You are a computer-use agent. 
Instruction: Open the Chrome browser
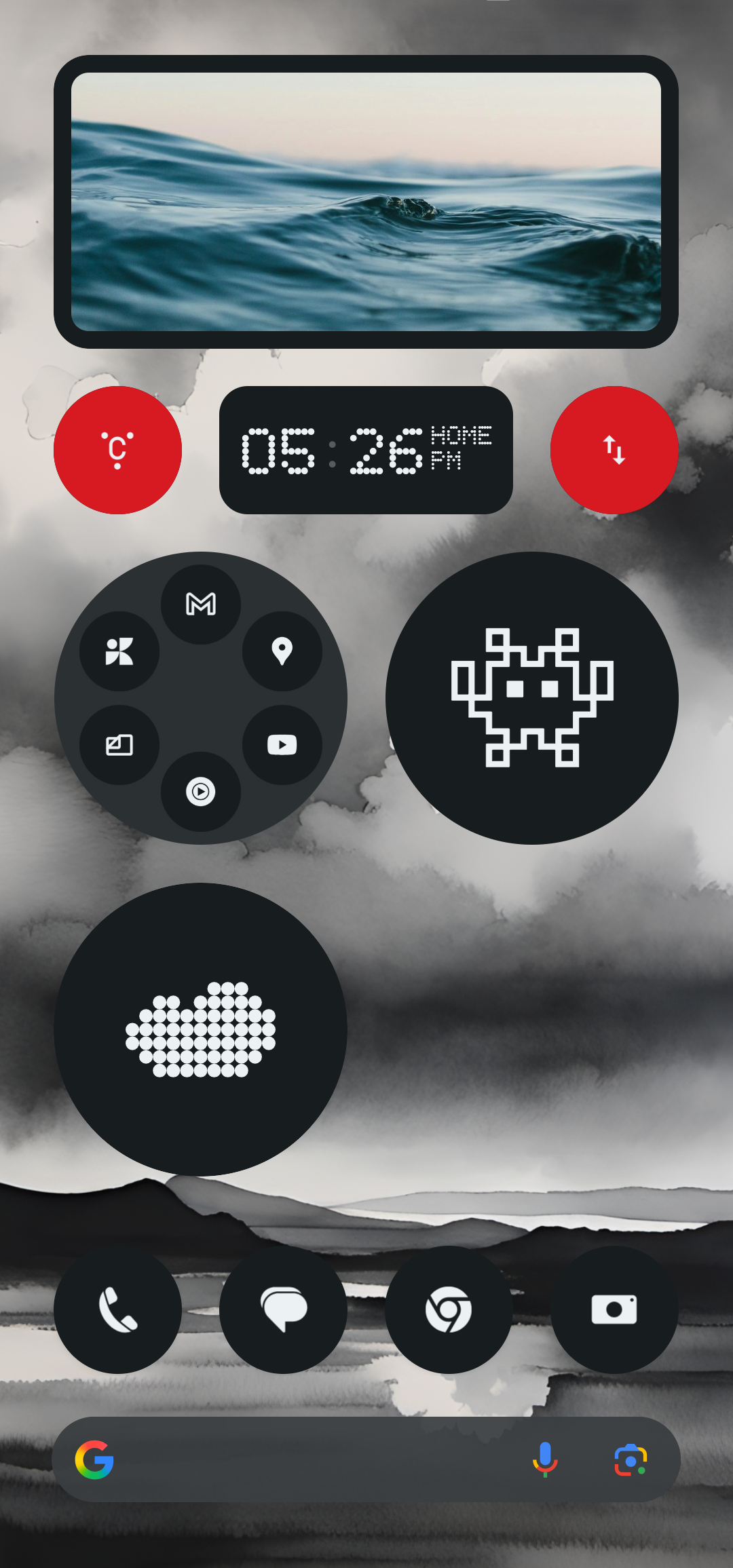[449, 1309]
